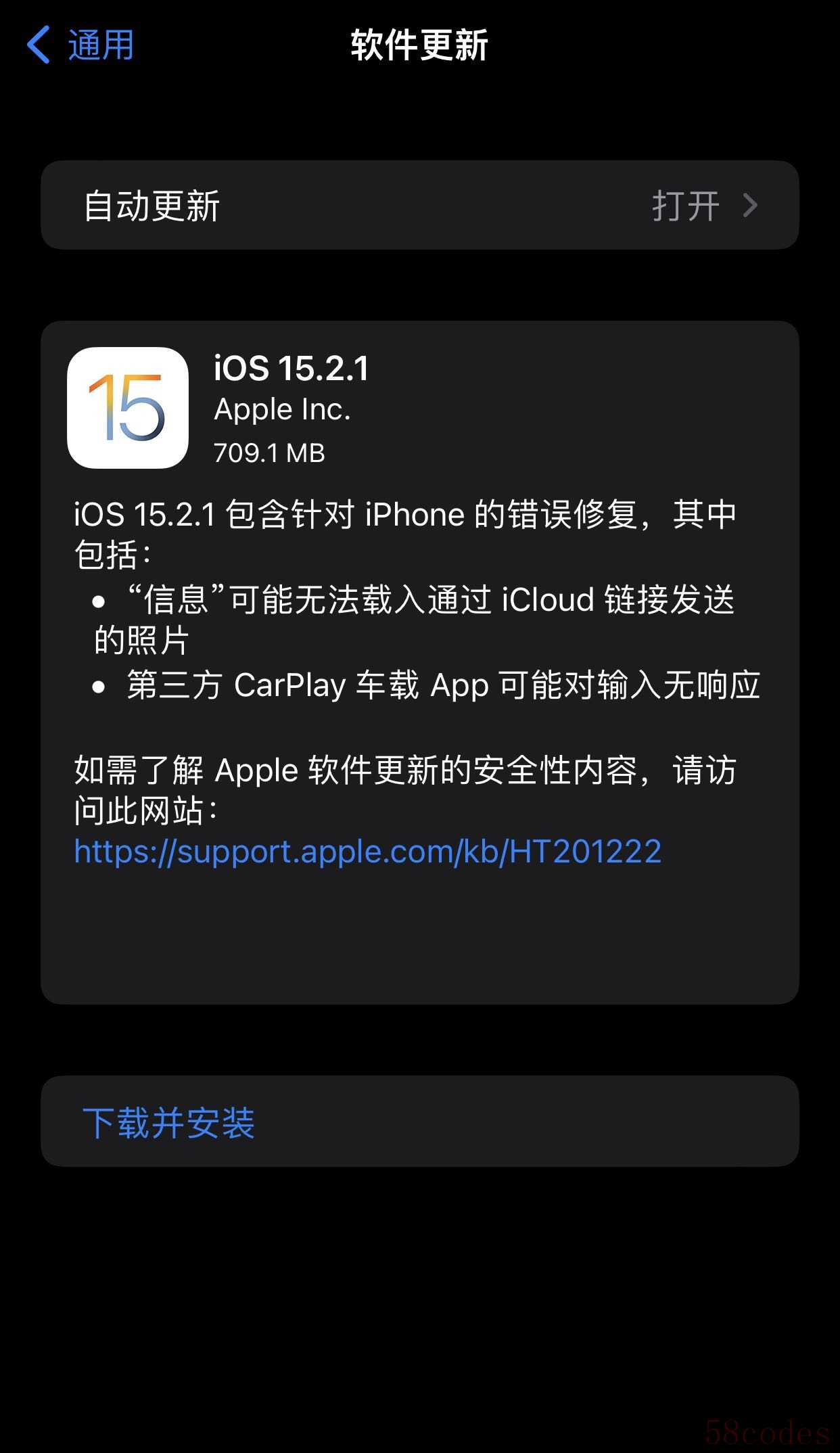Go back to 通用 settings
Image resolution: width=840 pixels, height=1453 pixels.
[x=81, y=45]
